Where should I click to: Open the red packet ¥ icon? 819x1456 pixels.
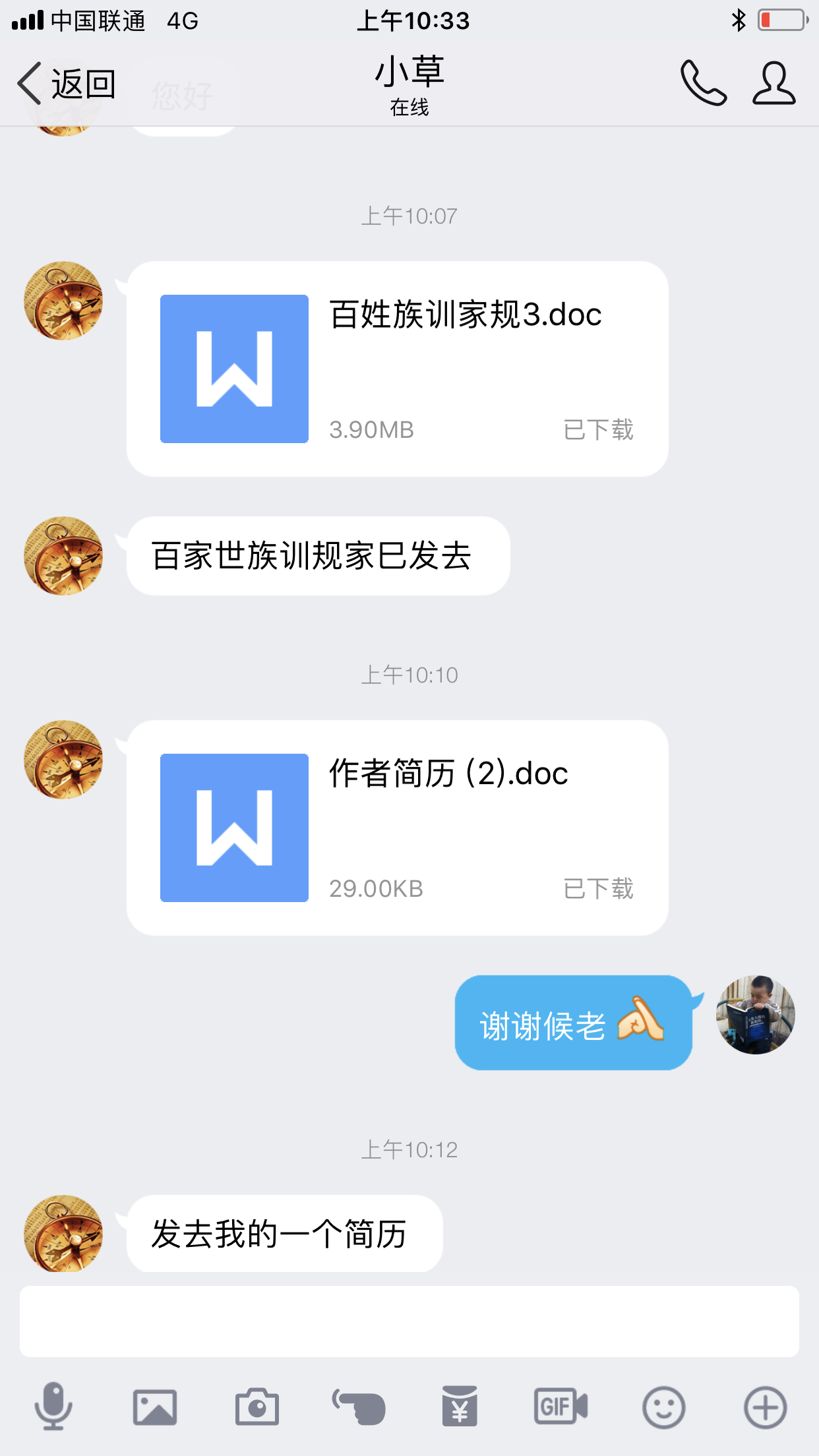point(460,1407)
